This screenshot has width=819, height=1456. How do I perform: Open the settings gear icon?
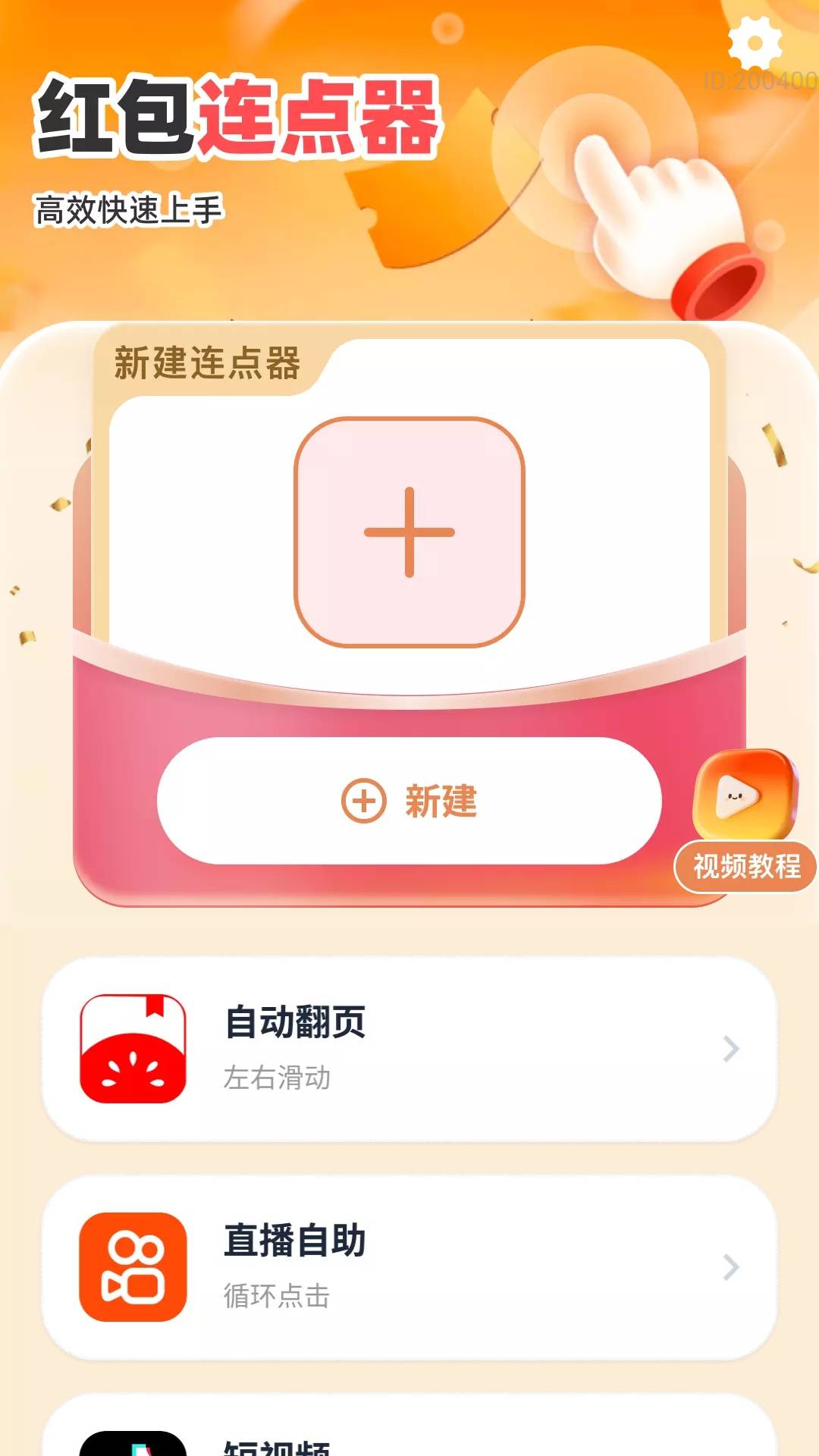[x=754, y=42]
